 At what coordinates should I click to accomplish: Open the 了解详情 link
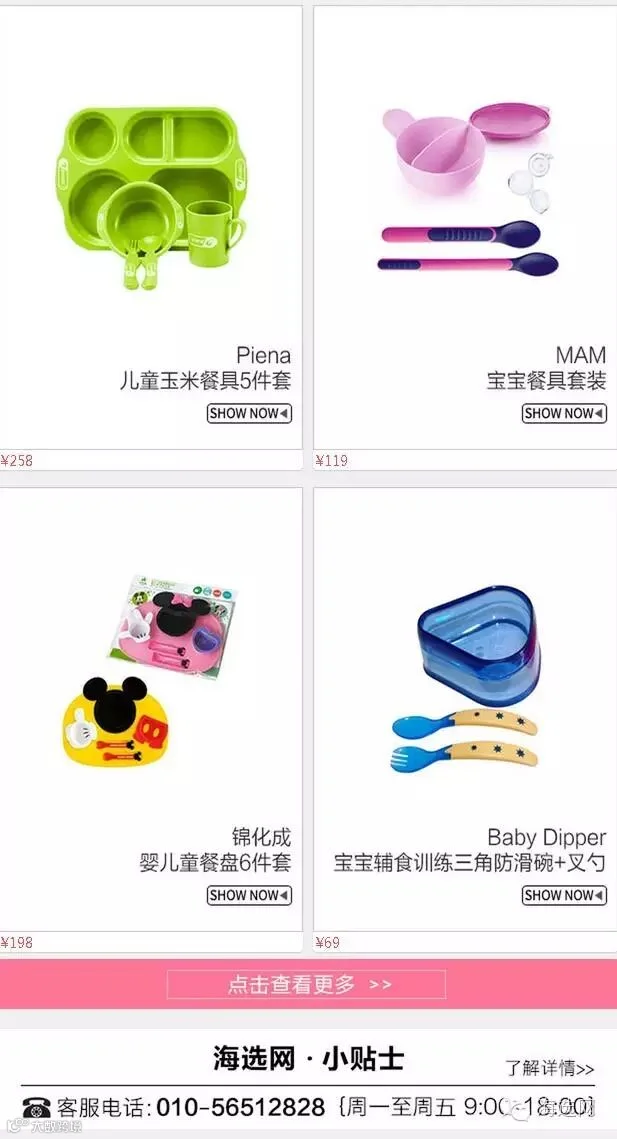[x=550, y=1068]
